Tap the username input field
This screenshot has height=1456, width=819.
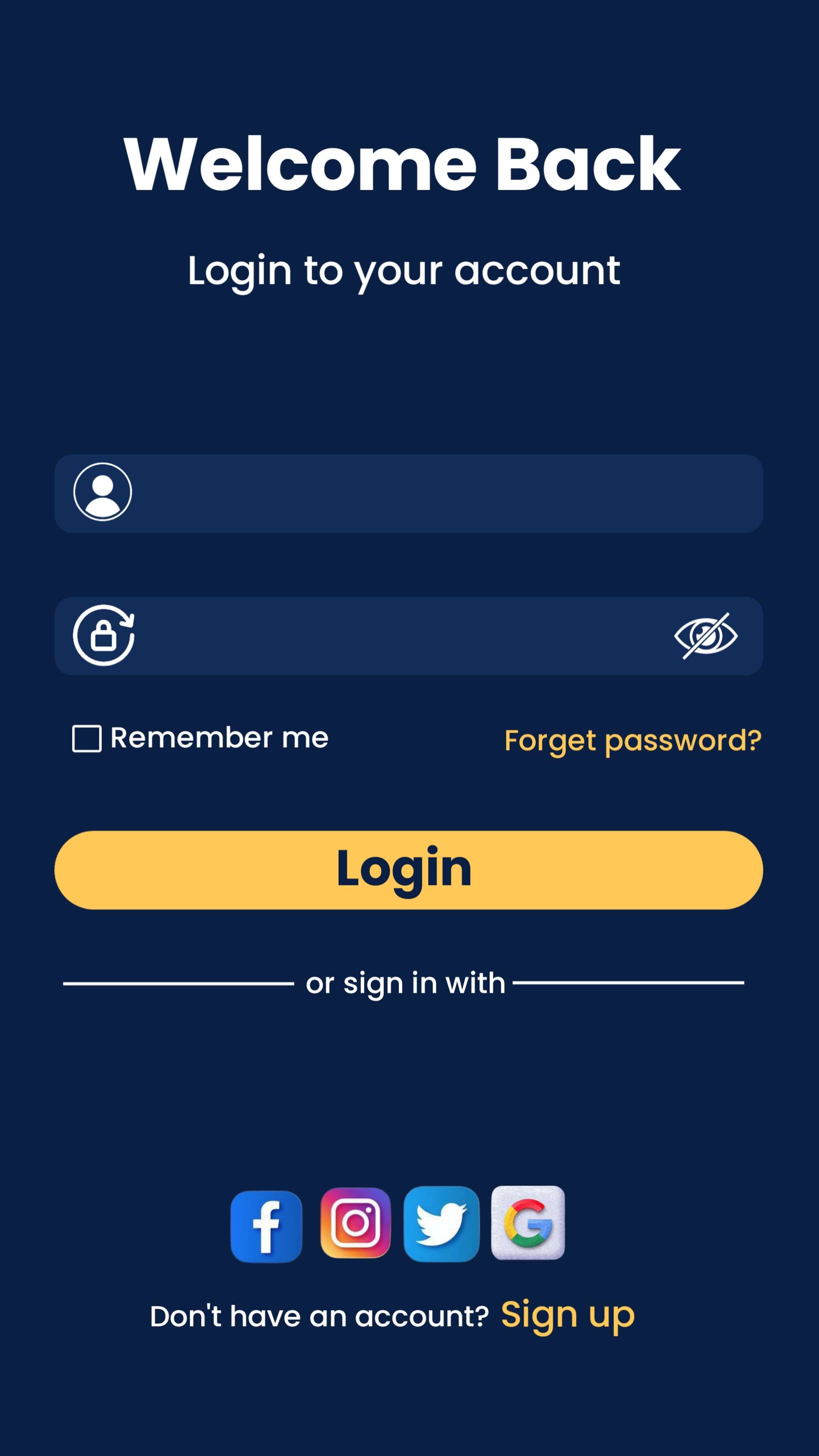(x=430, y=493)
